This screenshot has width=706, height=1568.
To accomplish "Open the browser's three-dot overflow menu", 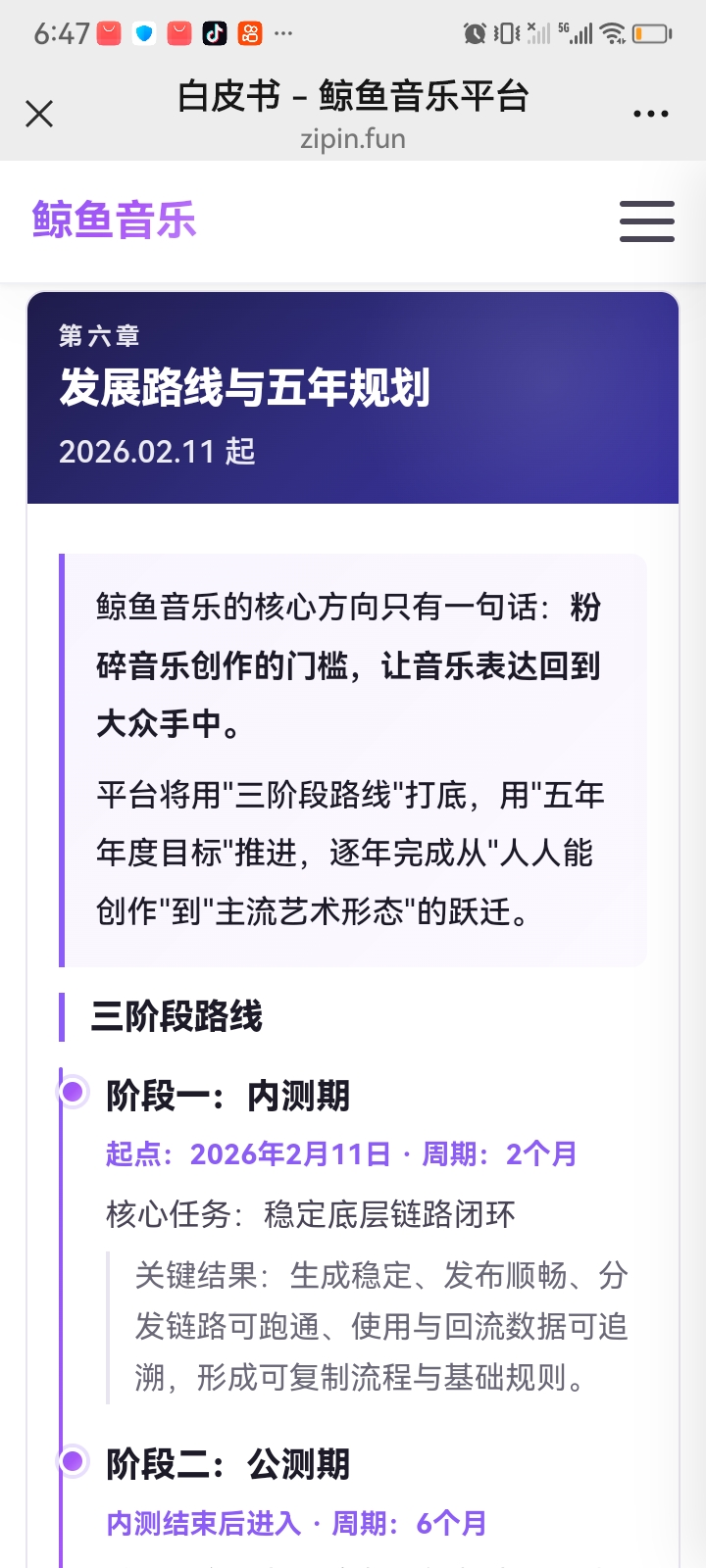I will click(650, 114).
